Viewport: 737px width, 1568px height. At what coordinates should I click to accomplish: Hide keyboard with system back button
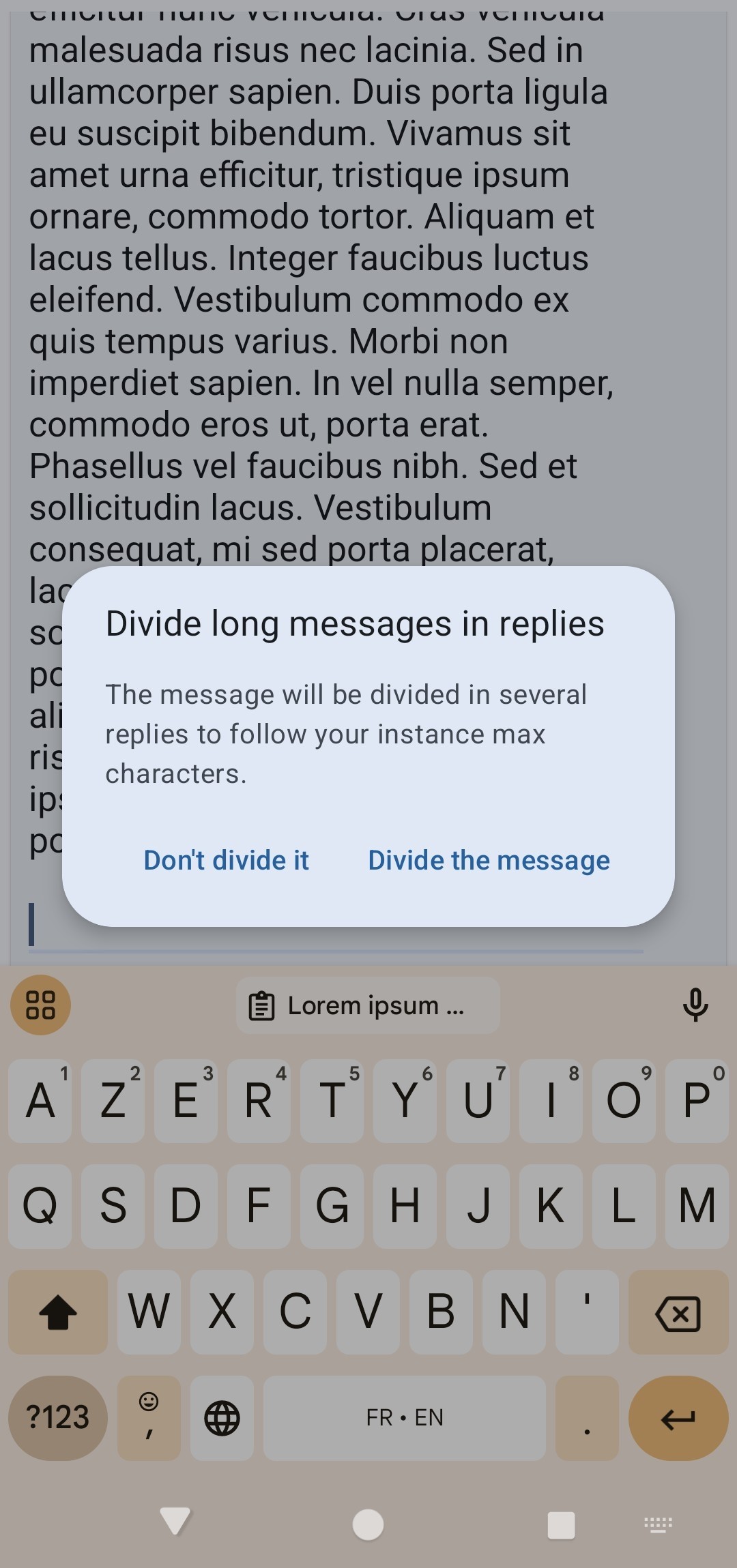click(x=175, y=1522)
